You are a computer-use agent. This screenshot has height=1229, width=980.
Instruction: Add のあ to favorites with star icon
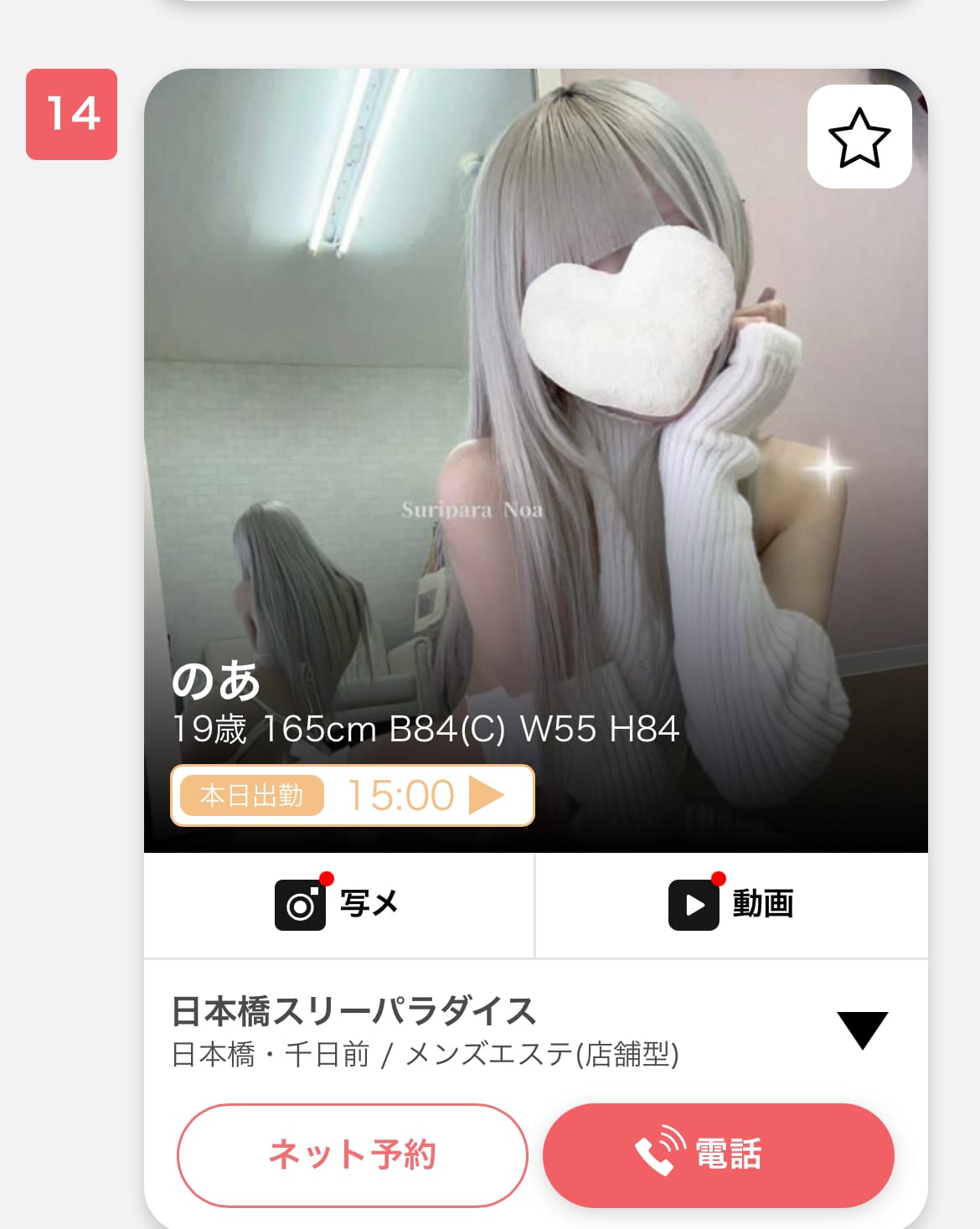[859, 137]
